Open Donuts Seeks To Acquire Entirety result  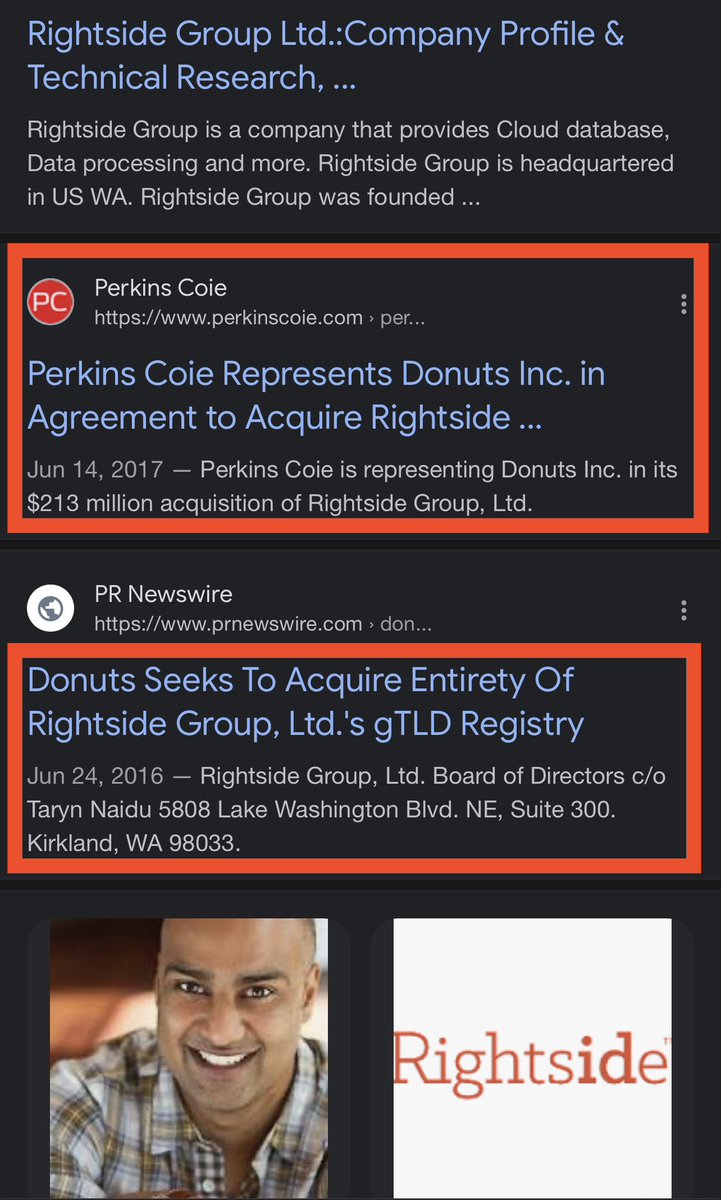coord(305,701)
